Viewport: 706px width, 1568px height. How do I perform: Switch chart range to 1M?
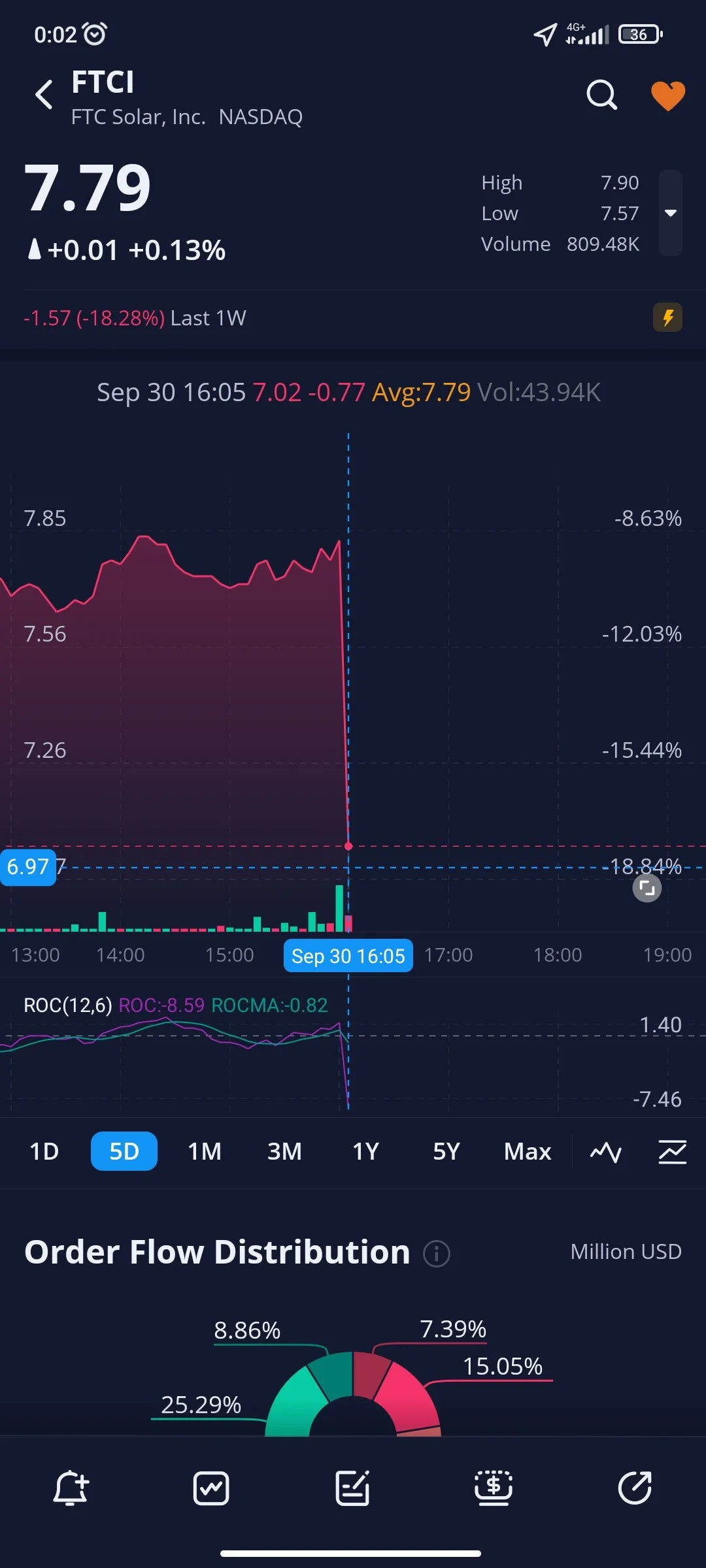click(205, 1151)
